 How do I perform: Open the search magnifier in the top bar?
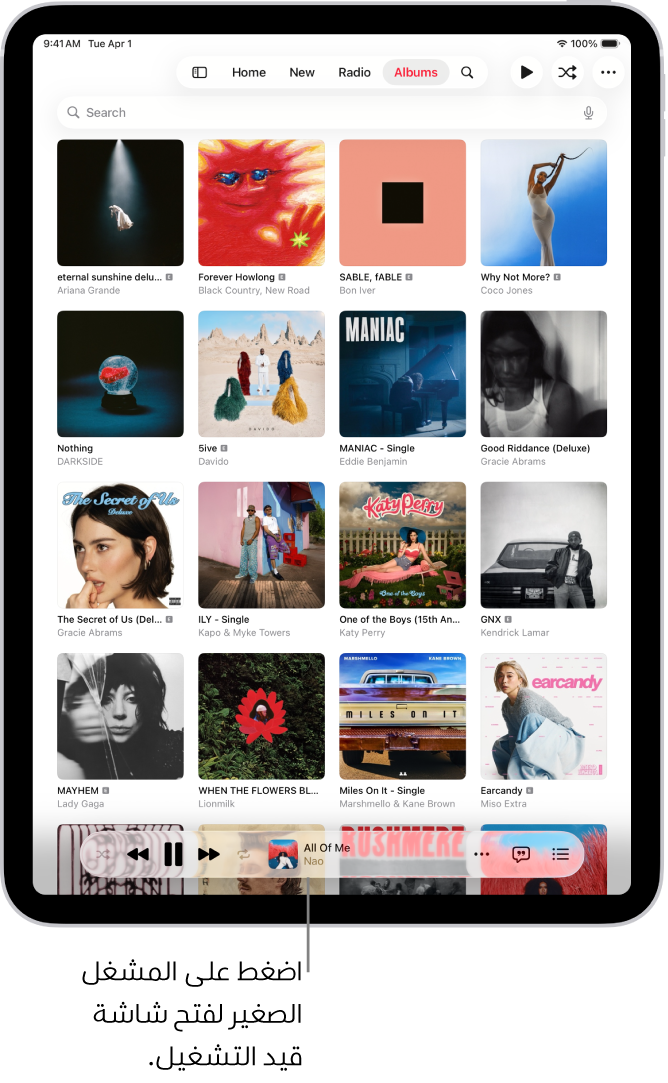point(467,72)
